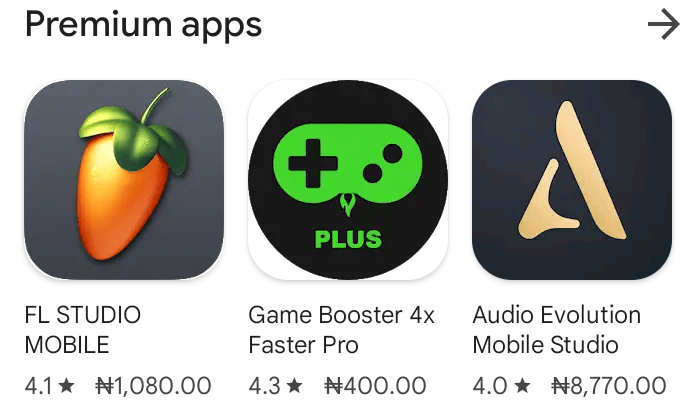Open Game Booster 4x Faster Pro
Image resolution: width=692 pixels, height=405 pixels.
pyautogui.click(x=347, y=180)
